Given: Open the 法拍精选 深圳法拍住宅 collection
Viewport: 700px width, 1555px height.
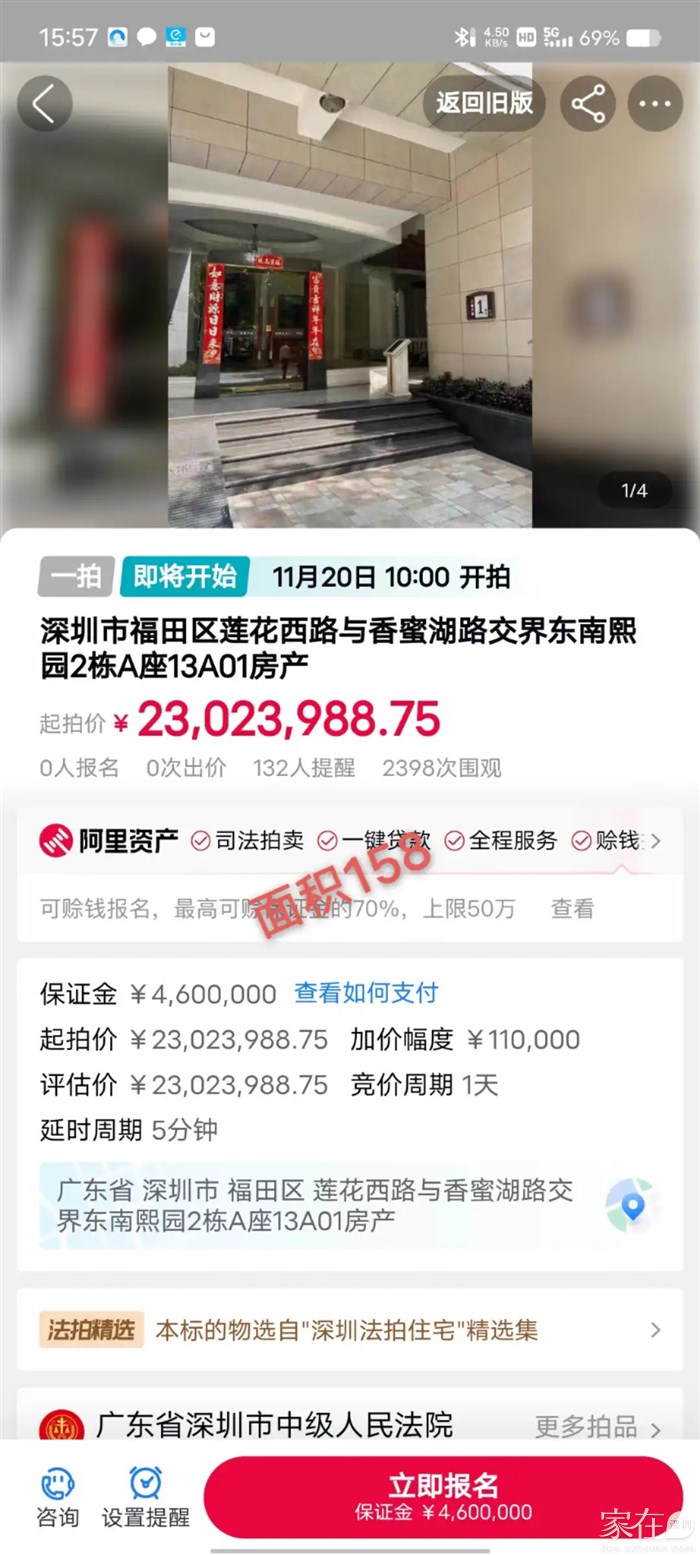Looking at the screenshot, I should [350, 1330].
